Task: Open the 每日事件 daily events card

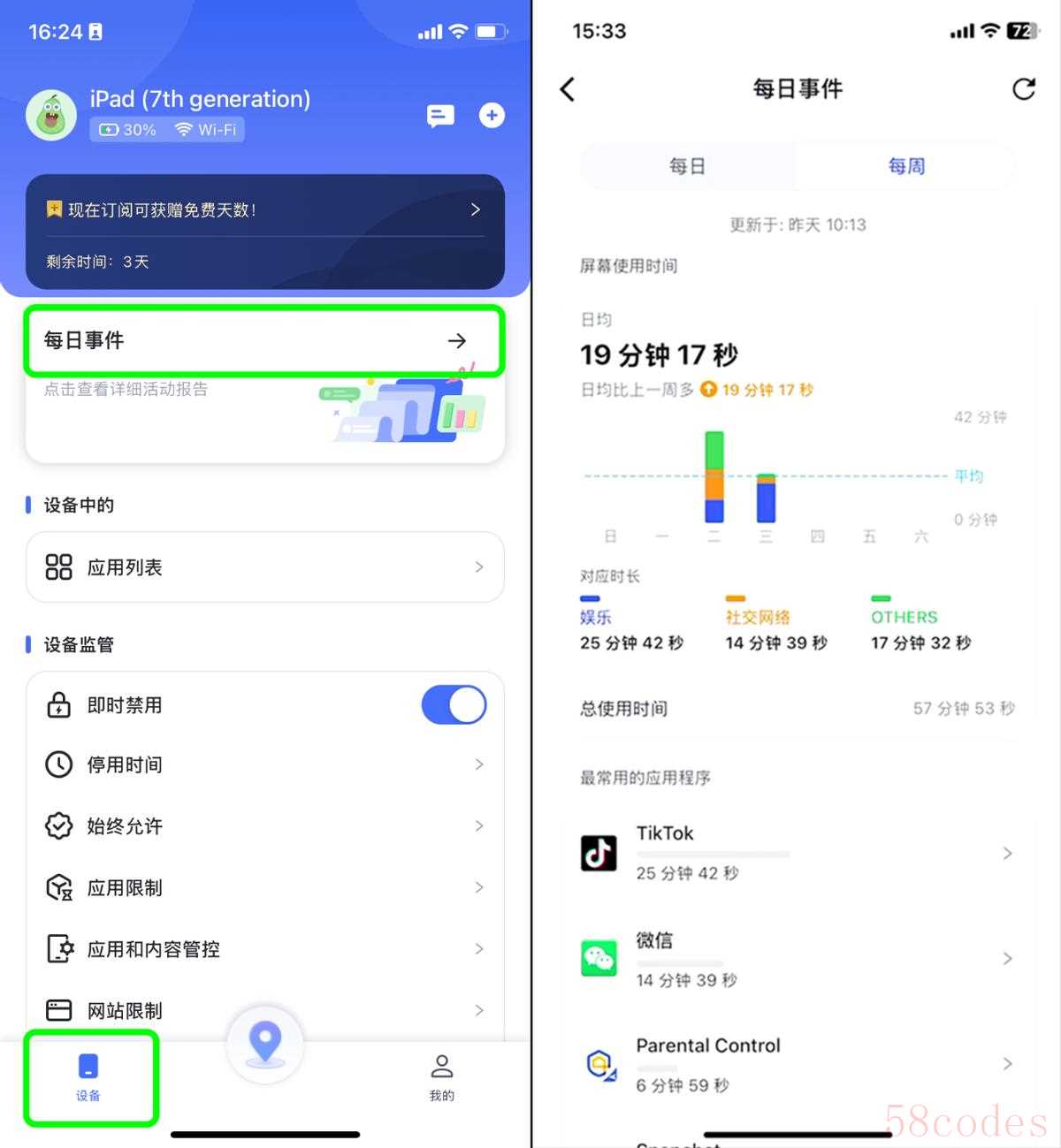Action: point(264,340)
